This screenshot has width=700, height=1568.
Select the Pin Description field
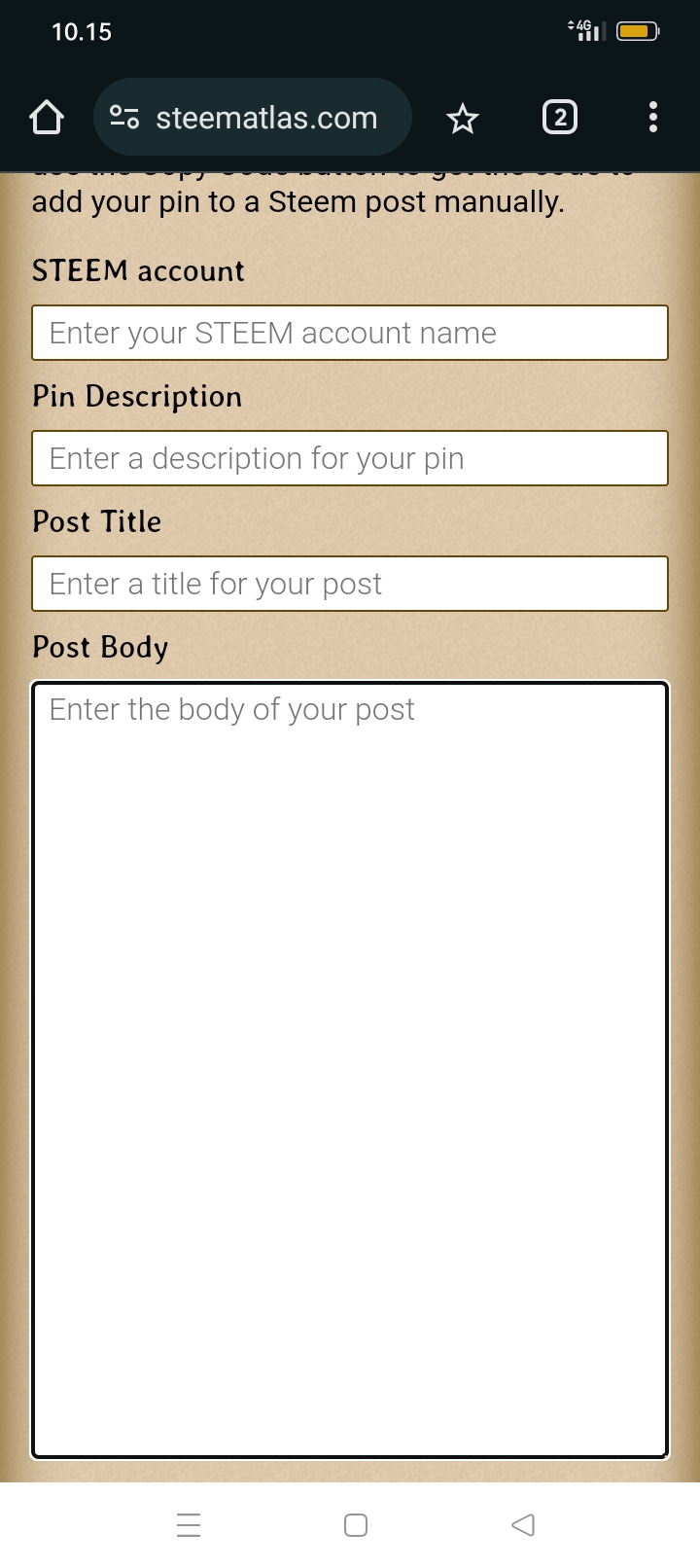pos(350,458)
